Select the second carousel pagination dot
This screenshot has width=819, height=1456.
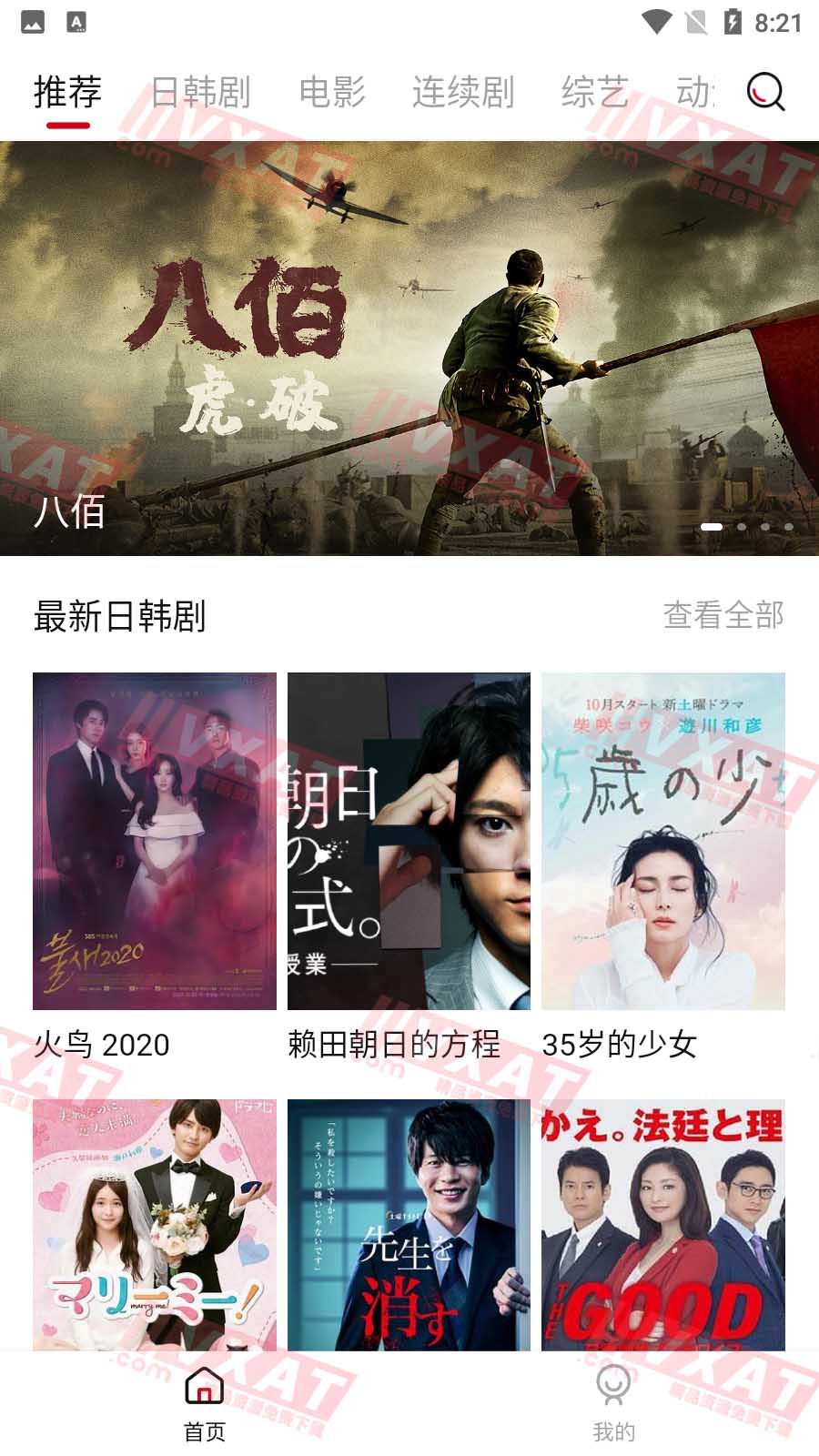coord(743,526)
